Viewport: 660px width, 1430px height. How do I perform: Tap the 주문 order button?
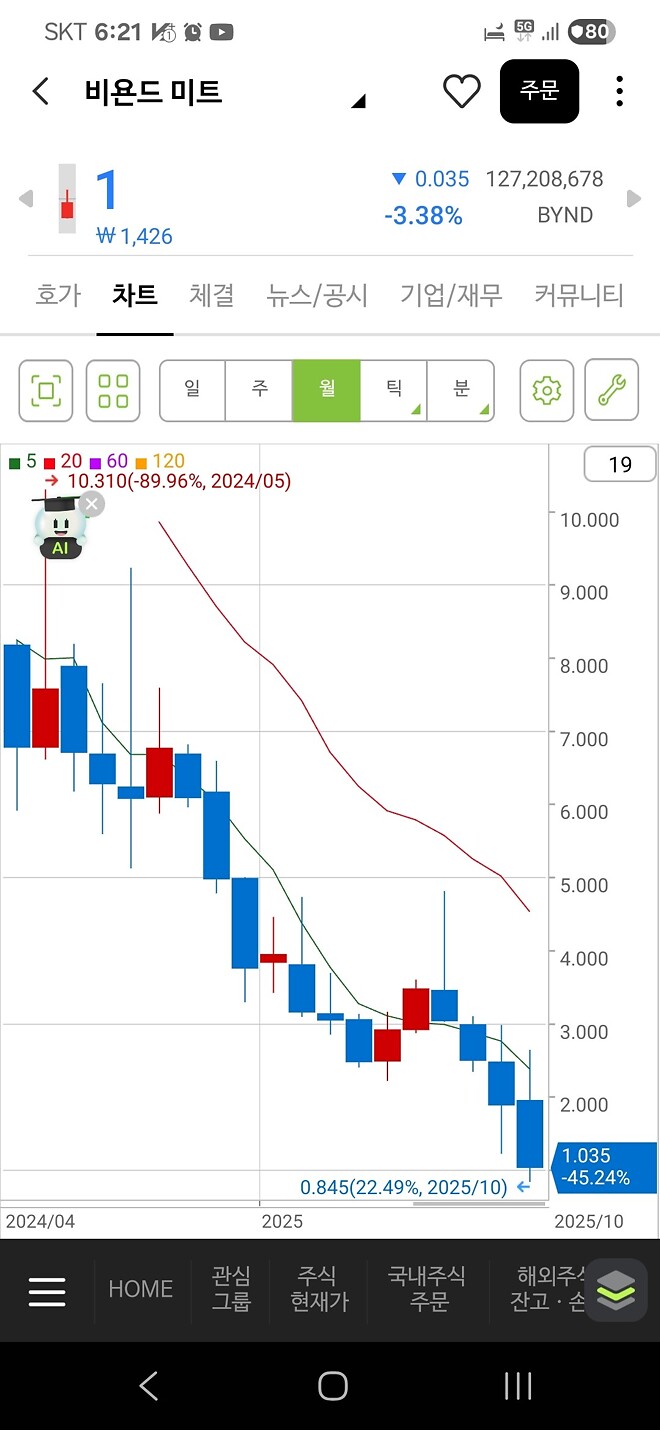point(539,91)
